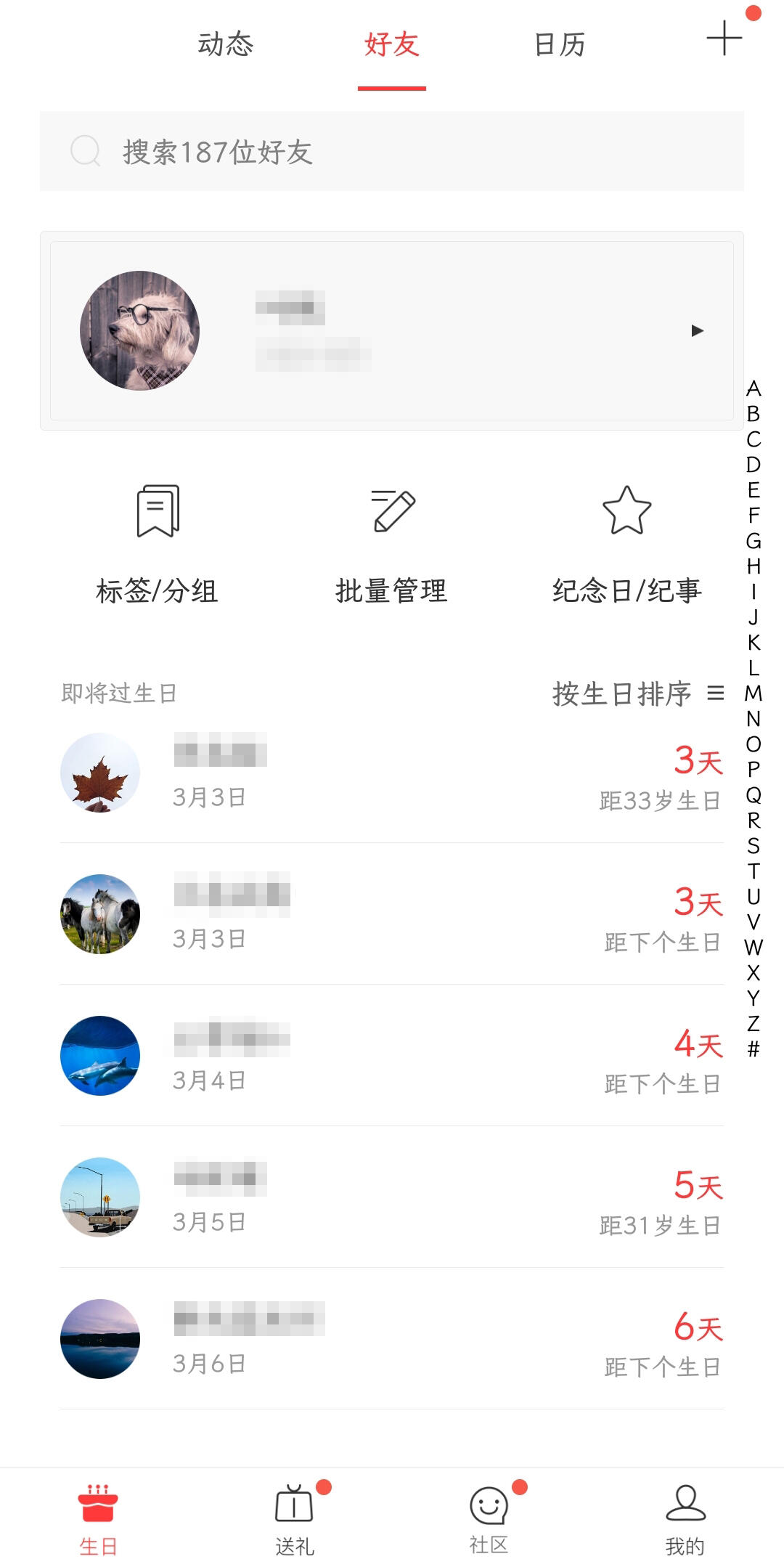
Task: Open the friend with the maple leaf avatar
Action: 392,773
